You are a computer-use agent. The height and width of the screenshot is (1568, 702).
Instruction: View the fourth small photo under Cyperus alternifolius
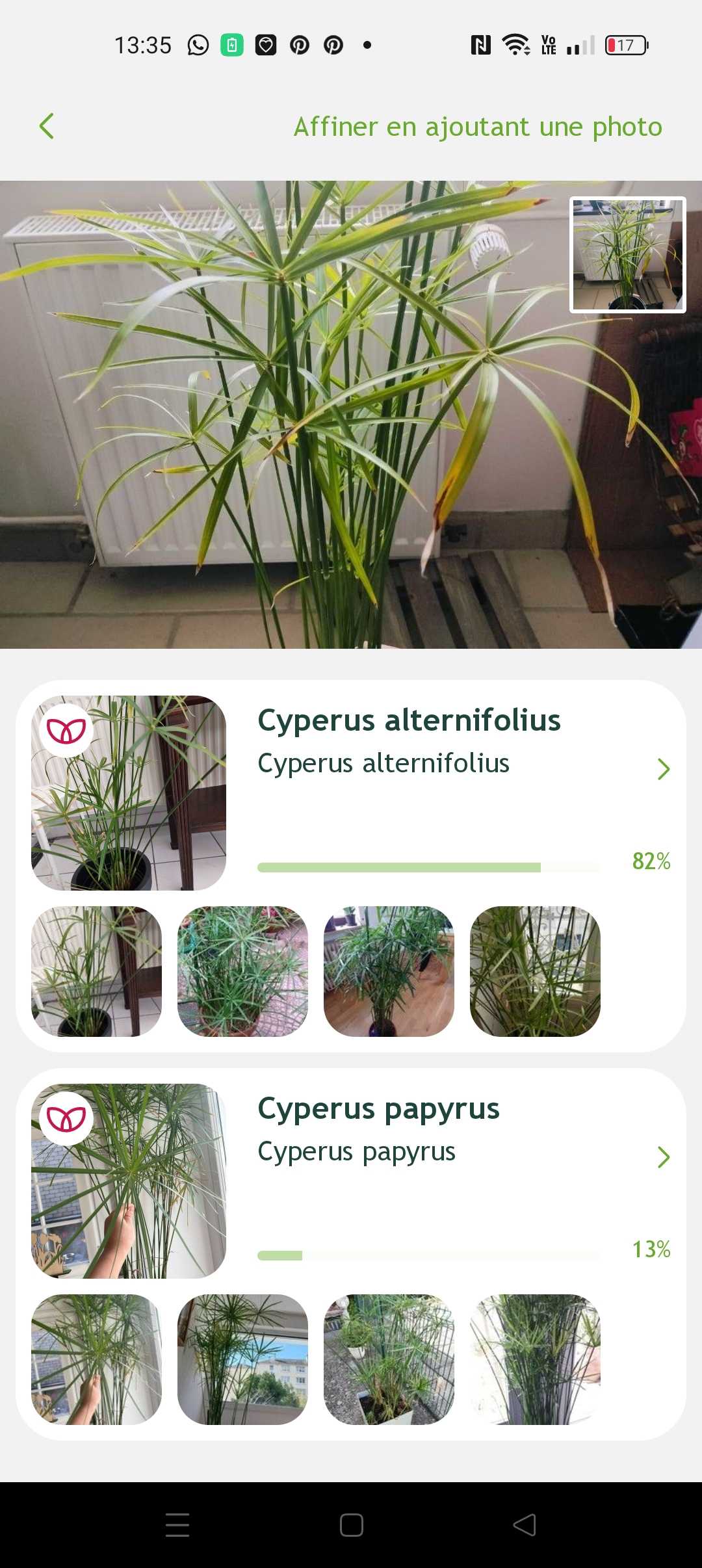535,971
